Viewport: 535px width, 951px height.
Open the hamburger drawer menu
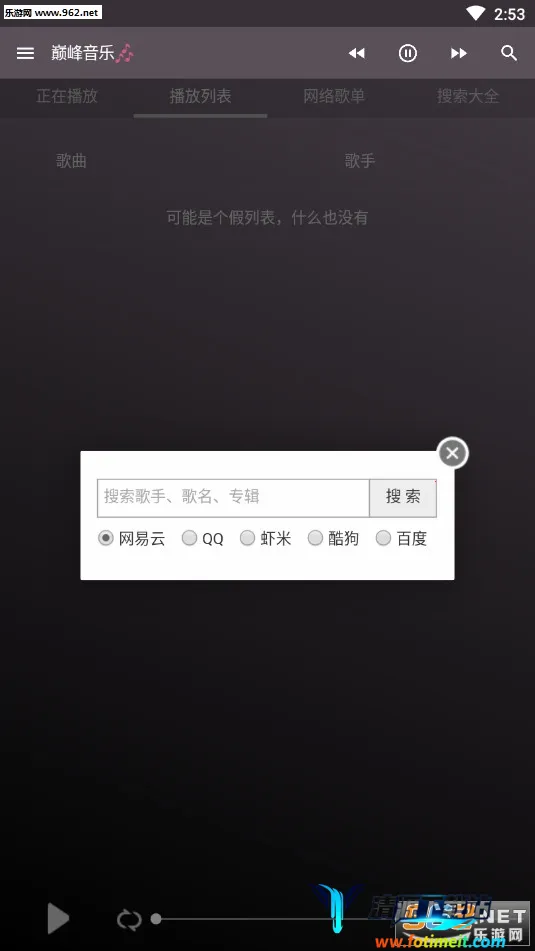[x=25, y=53]
